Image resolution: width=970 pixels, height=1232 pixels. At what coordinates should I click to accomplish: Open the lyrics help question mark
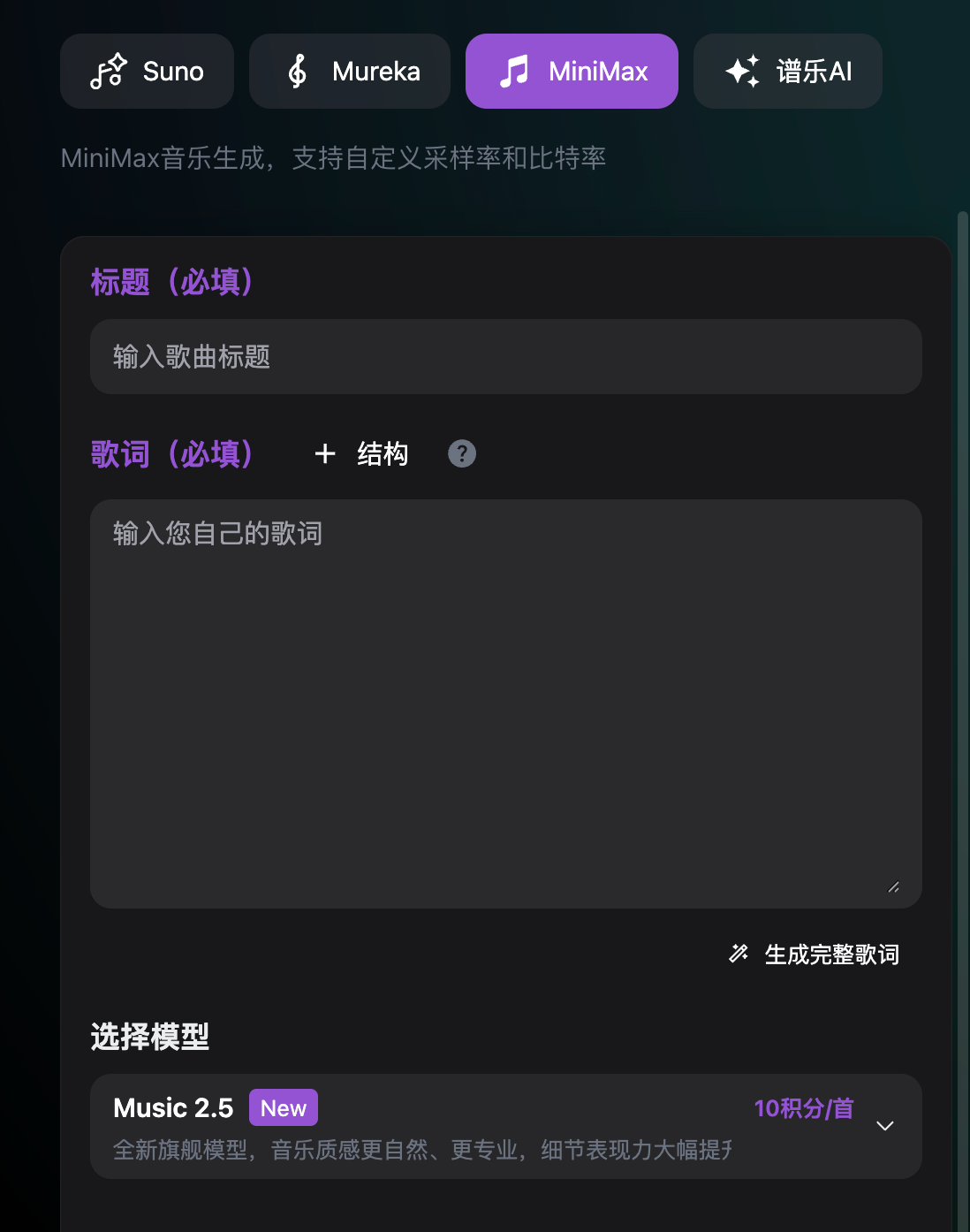coord(461,454)
